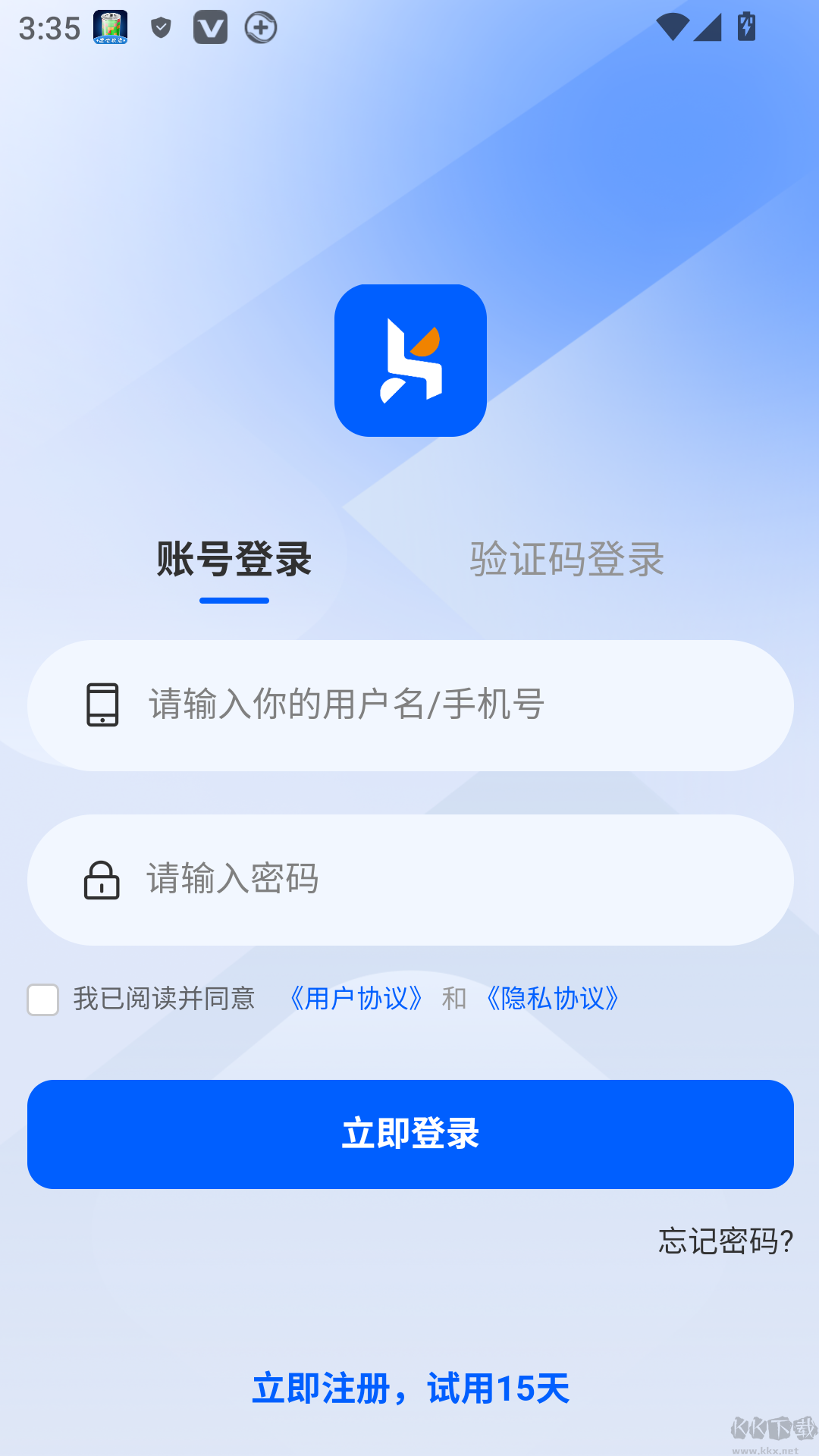This screenshot has height=1456, width=819.
Task: Click the phone icon in username field
Action: [102, 705]
